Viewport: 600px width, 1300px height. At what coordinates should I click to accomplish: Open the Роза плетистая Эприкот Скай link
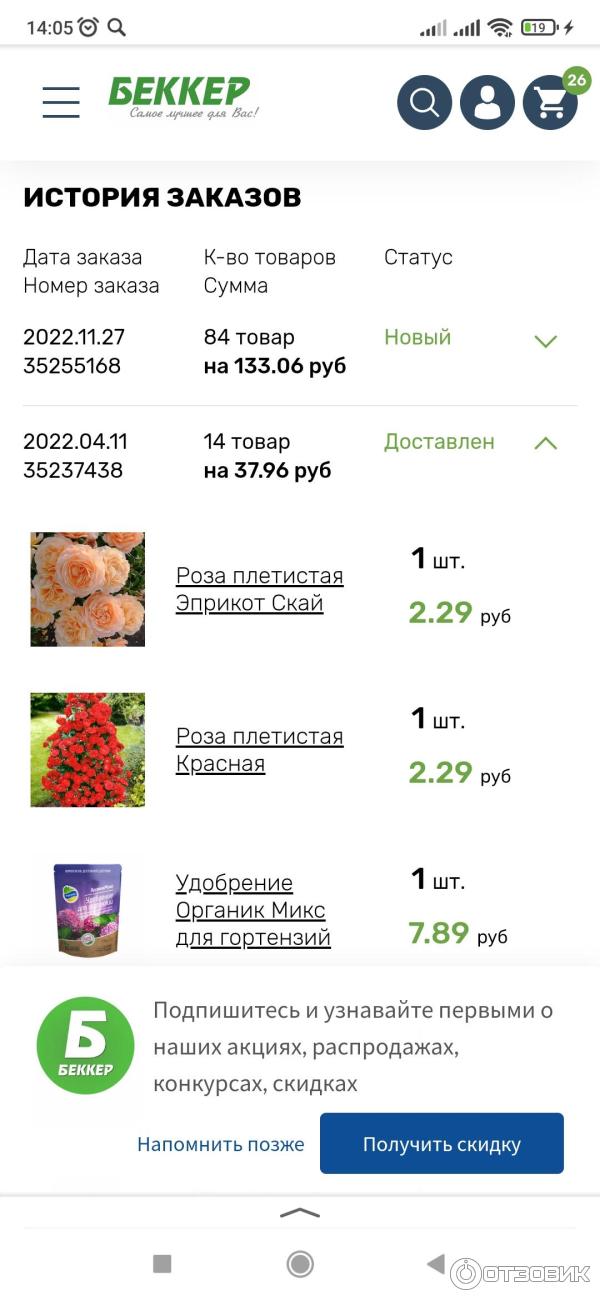pyautogui.click(x=259, y=590)
